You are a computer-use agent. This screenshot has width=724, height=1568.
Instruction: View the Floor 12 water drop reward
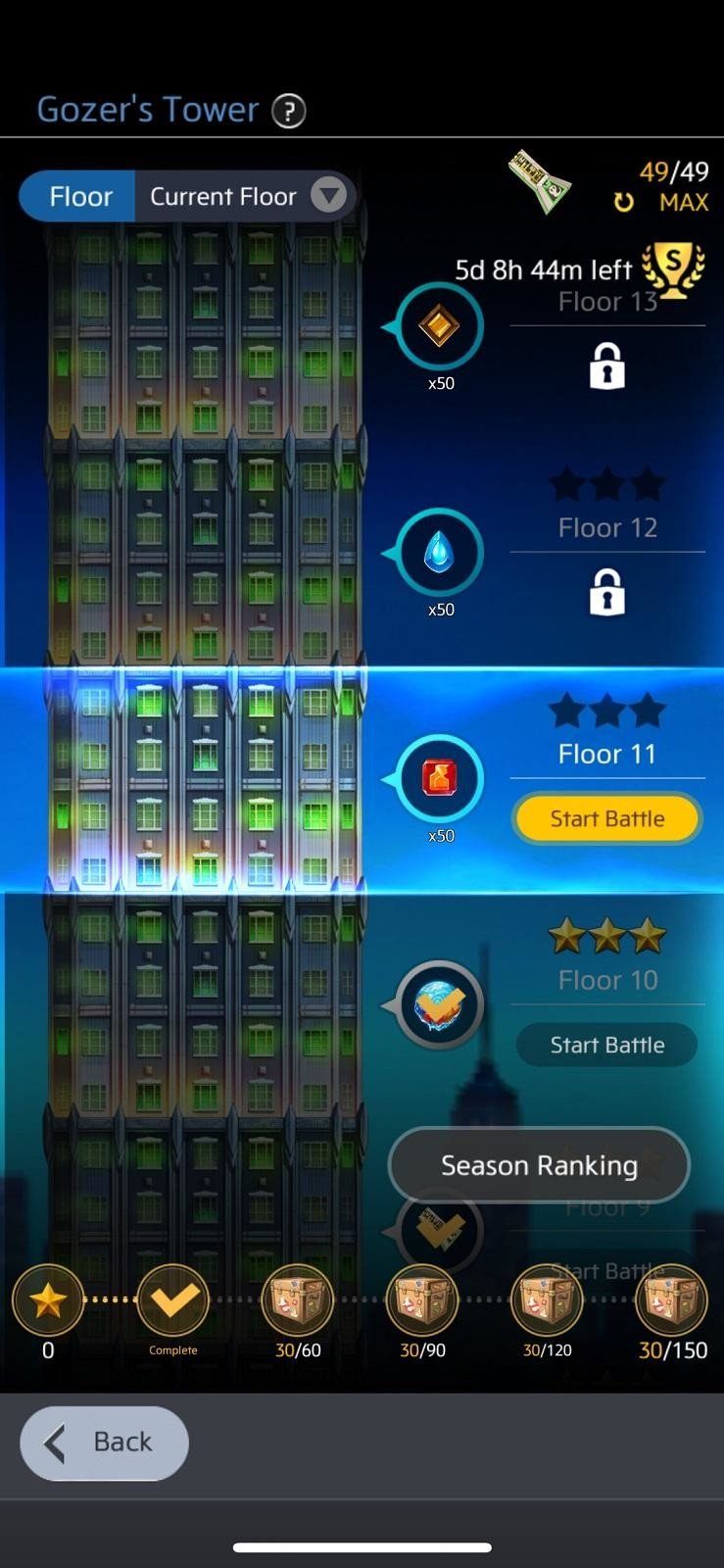(440, 553)
